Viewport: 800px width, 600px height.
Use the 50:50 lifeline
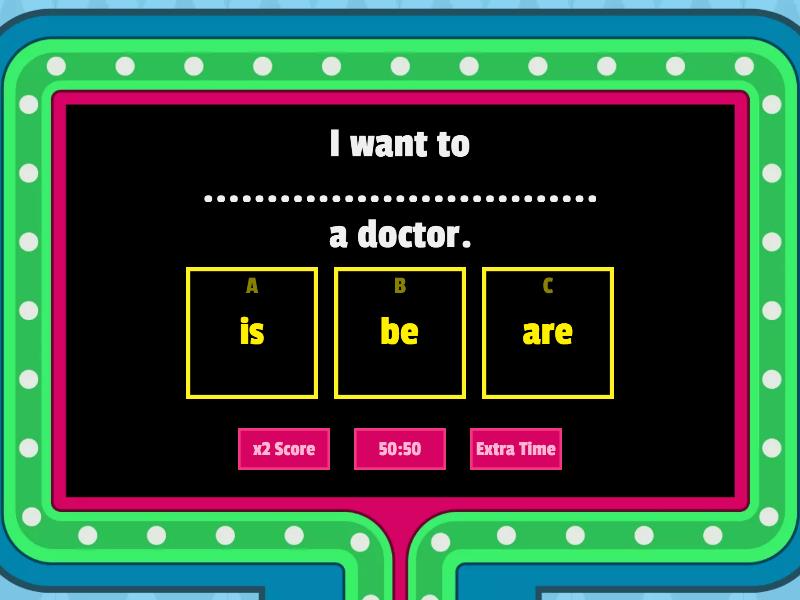pos(400,449)
